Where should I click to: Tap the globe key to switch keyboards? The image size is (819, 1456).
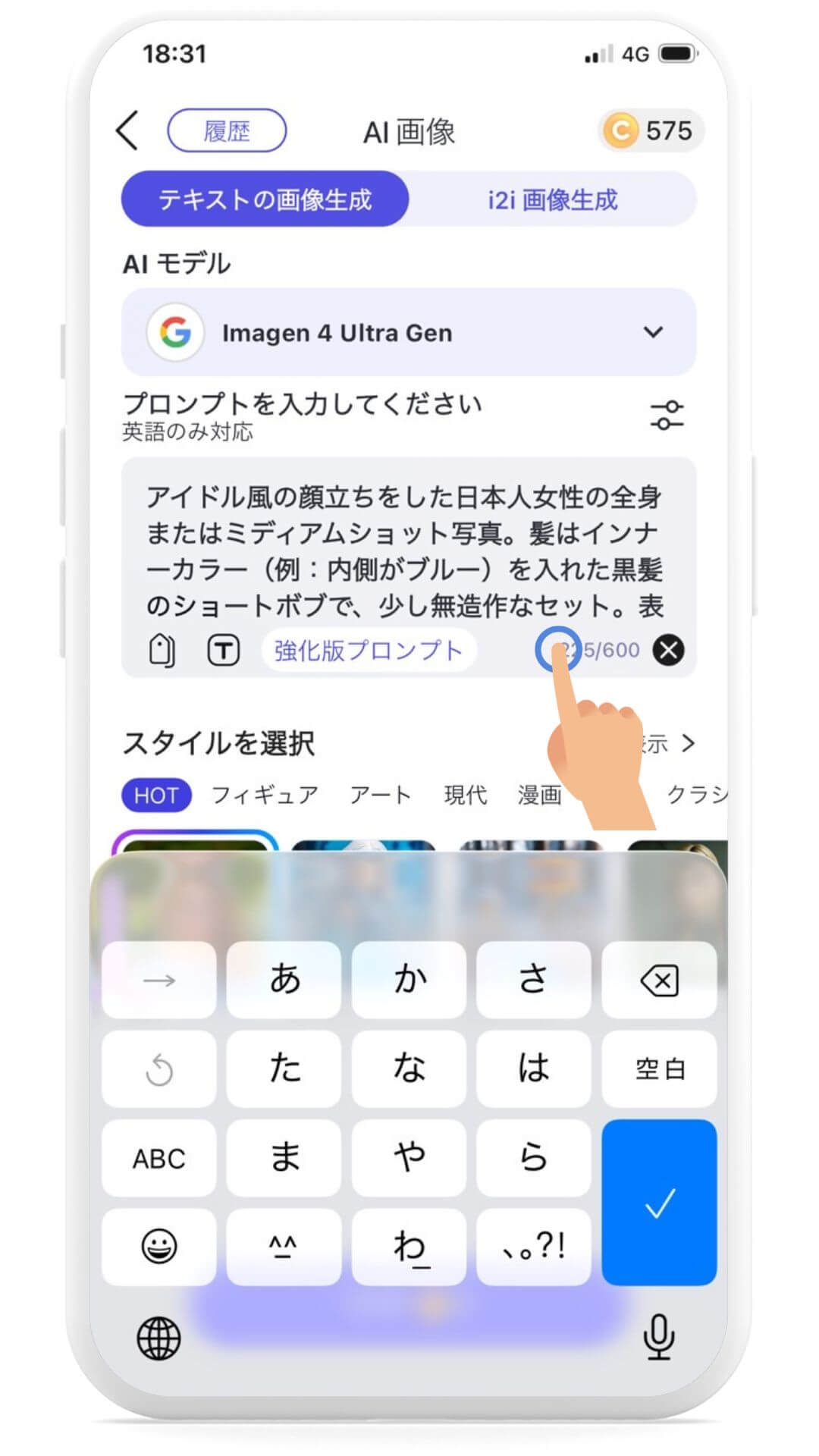158,1338
